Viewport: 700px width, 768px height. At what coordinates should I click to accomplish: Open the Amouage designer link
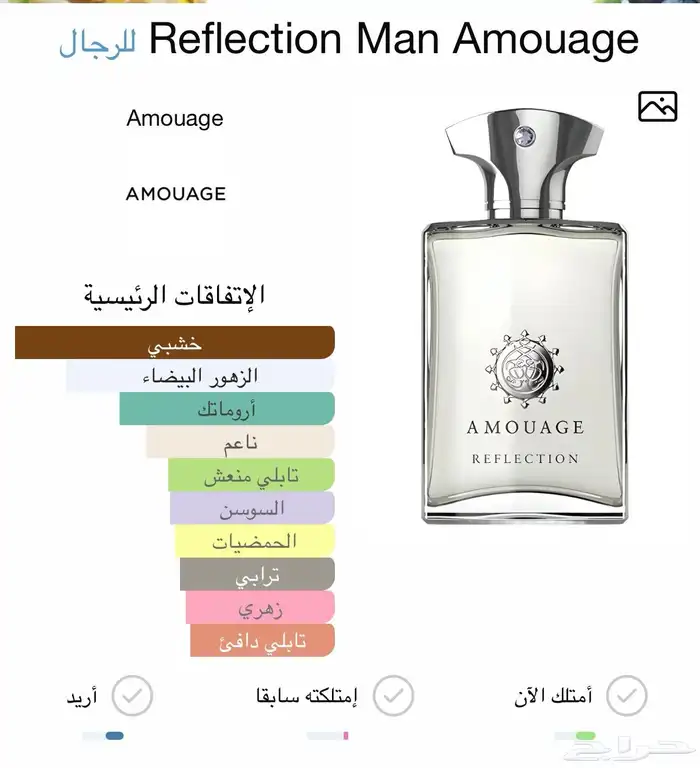(175, 118)
